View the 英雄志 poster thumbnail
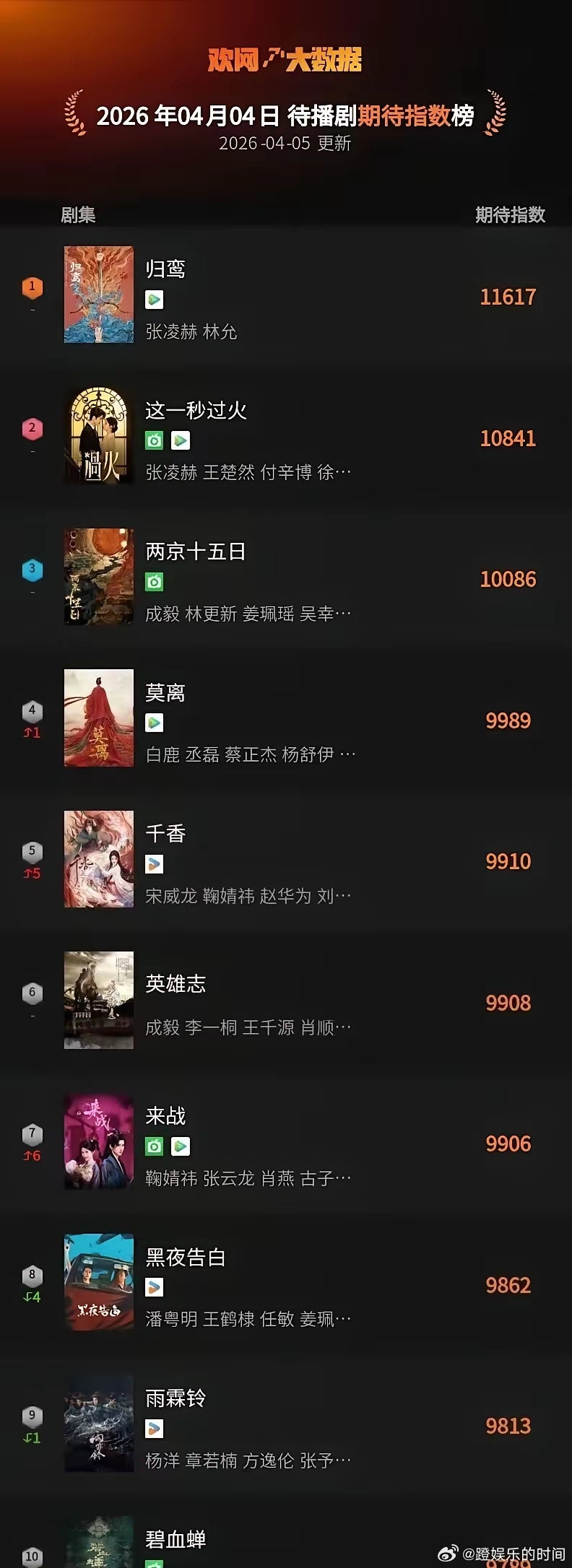The image size is (572, 1568). 99,1000
